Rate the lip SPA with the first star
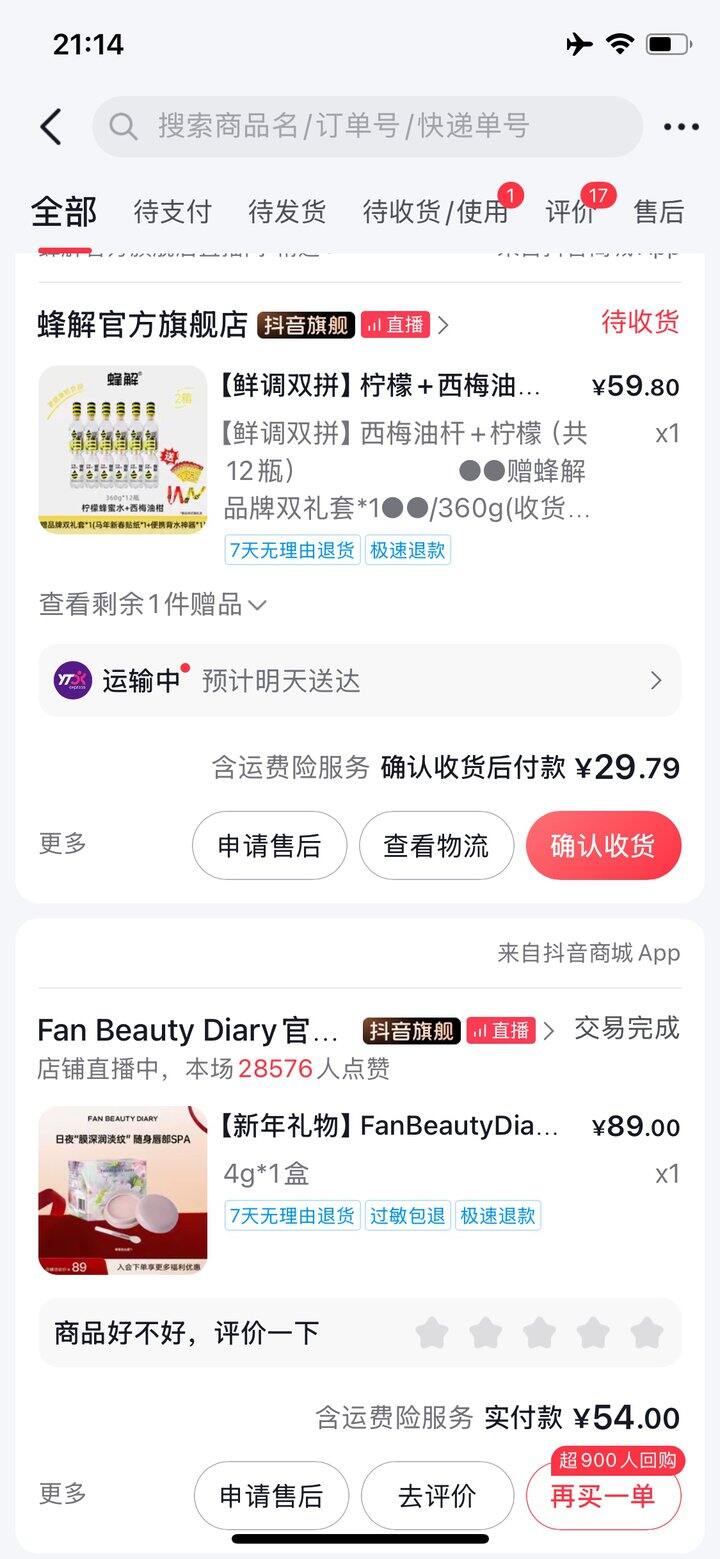 click(431, 1332)
